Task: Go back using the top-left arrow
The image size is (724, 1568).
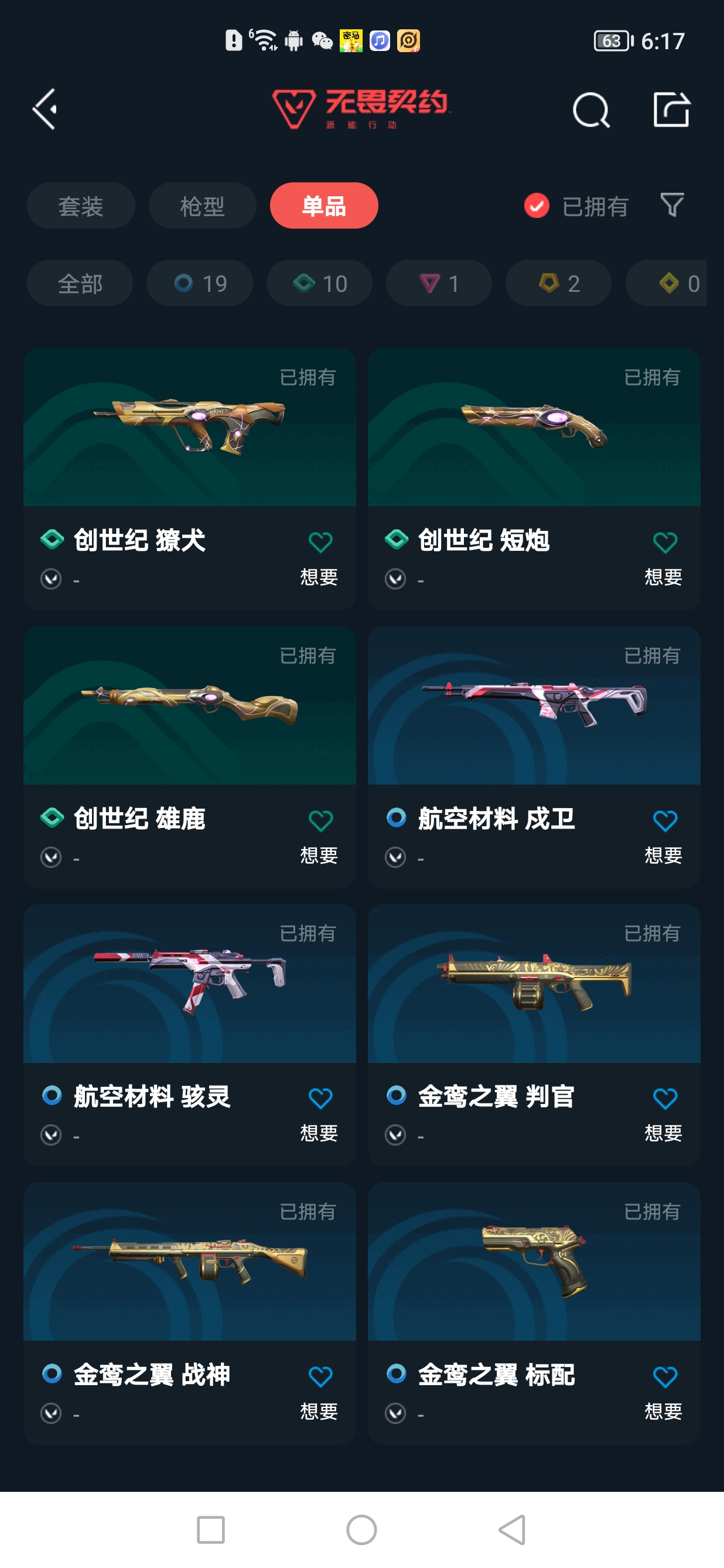Action: tap(45, 109)
